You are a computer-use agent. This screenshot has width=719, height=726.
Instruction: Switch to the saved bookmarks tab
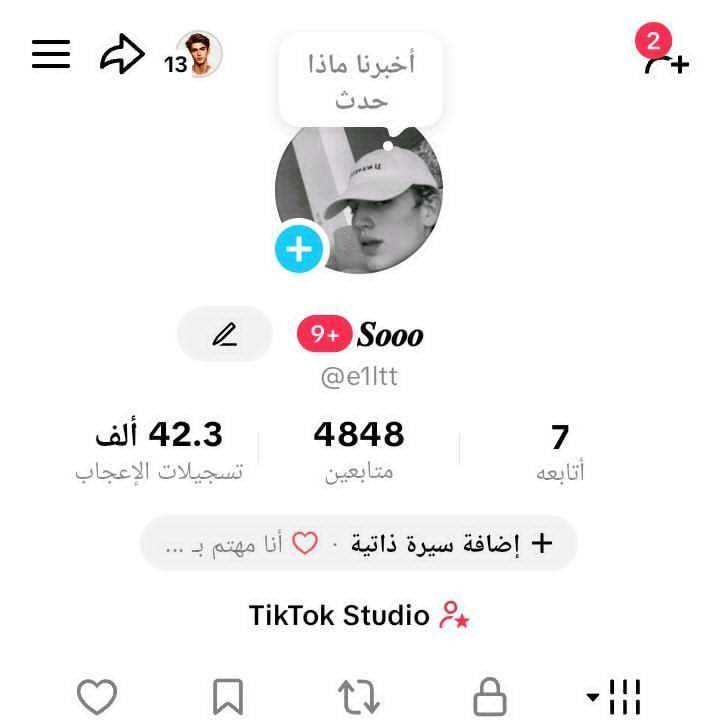pyautogui.click(x=228, y=696)
